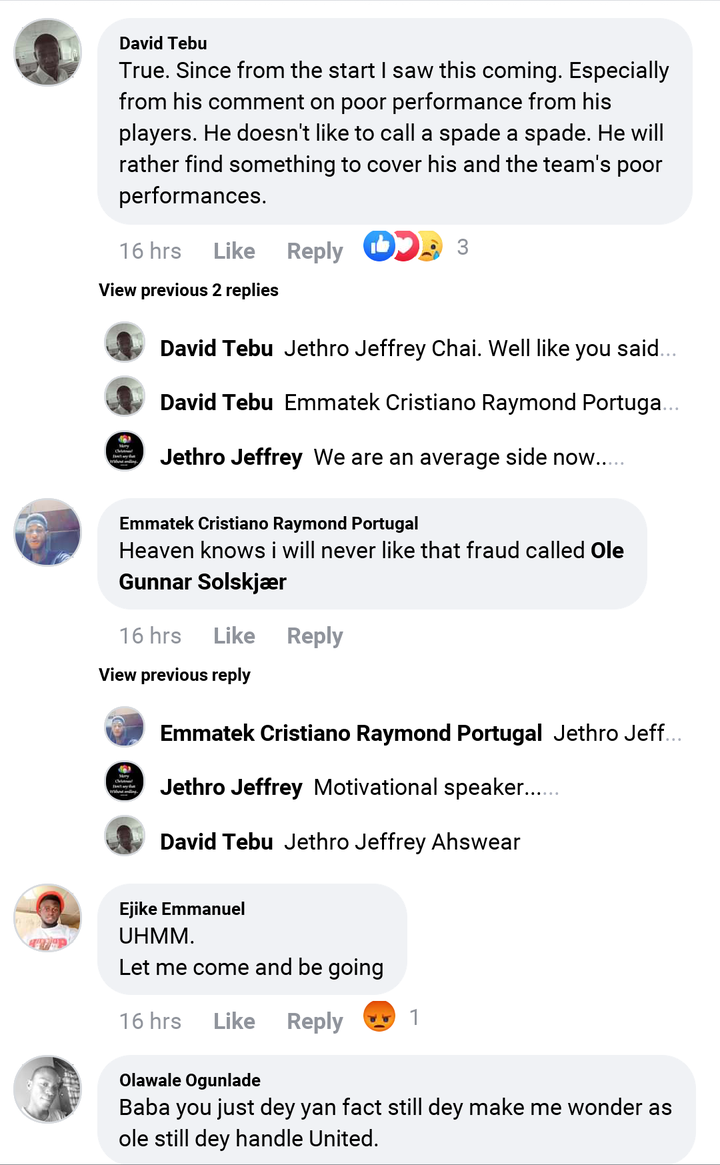
Task: Expand View previous 2 replies
Action: [188, 290]
